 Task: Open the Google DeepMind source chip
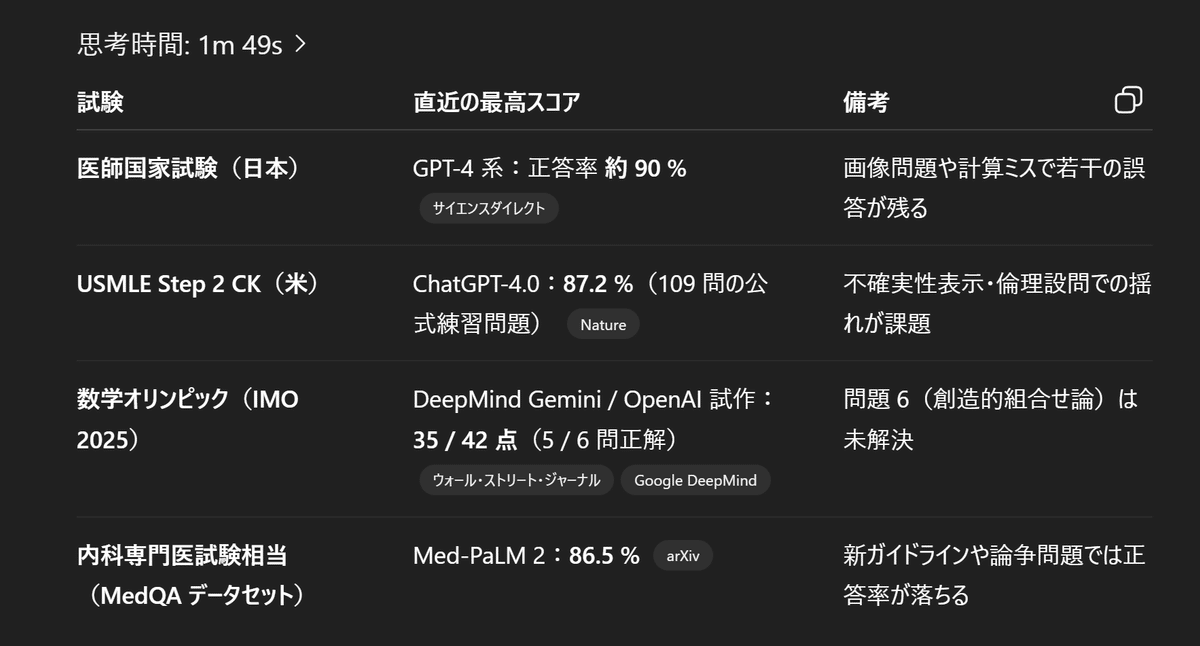pos(695,479)
